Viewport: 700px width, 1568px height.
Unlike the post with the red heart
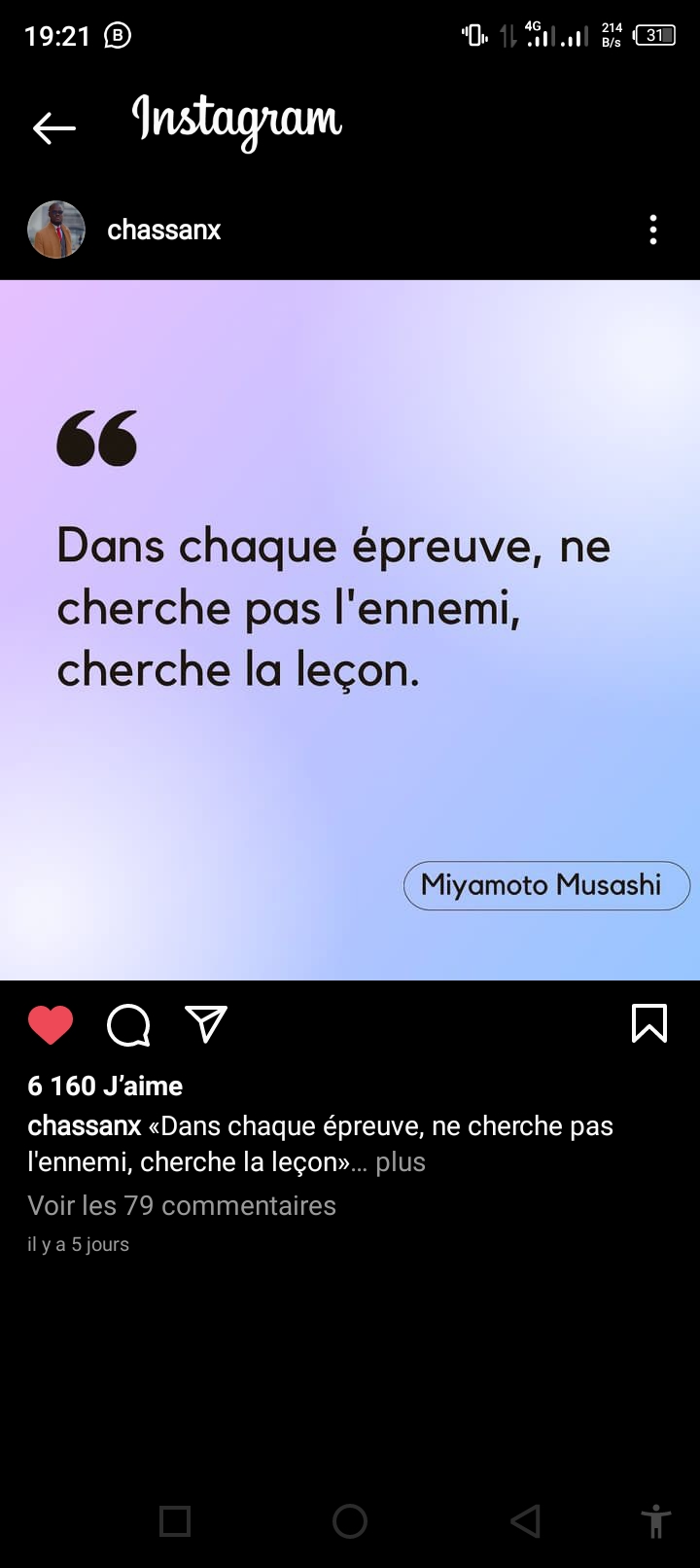[x=51, y=1024]
